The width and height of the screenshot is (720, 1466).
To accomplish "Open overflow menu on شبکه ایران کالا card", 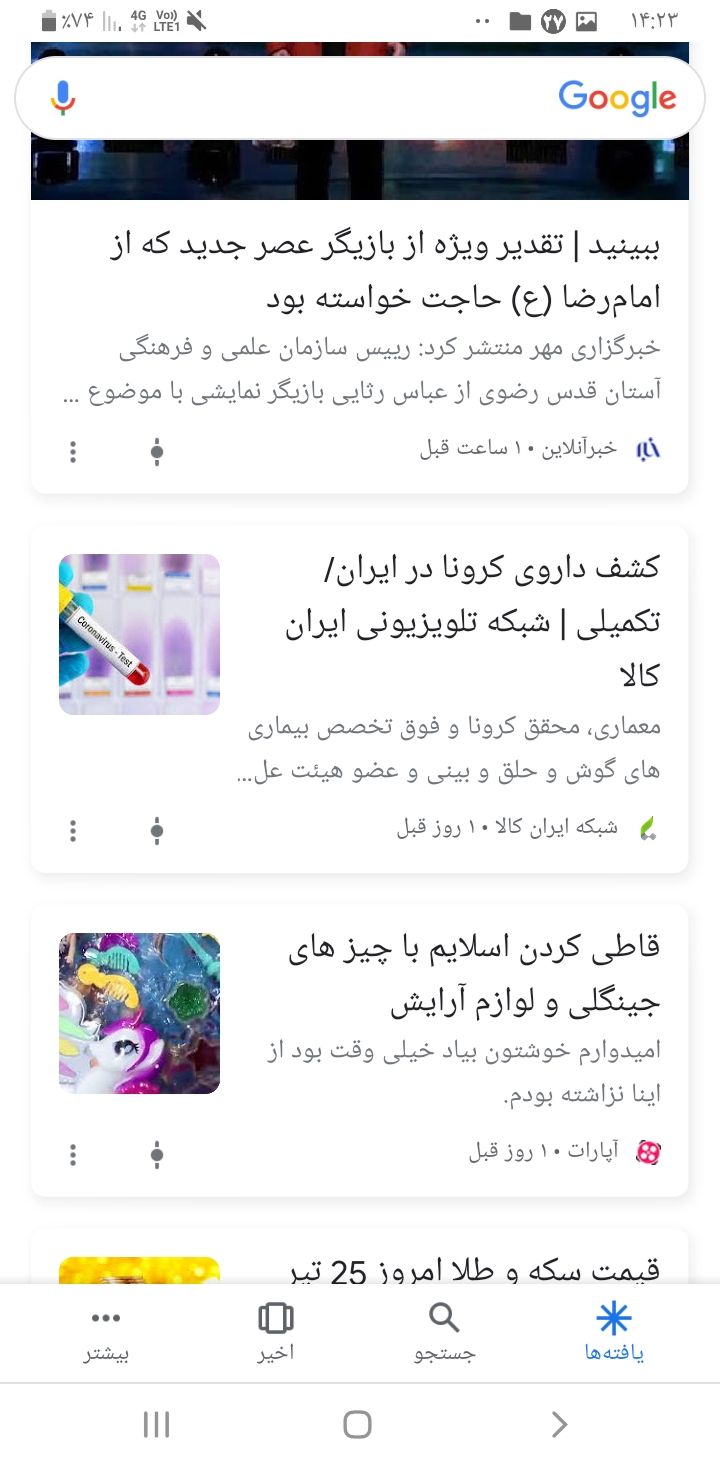I will (73, 830).
